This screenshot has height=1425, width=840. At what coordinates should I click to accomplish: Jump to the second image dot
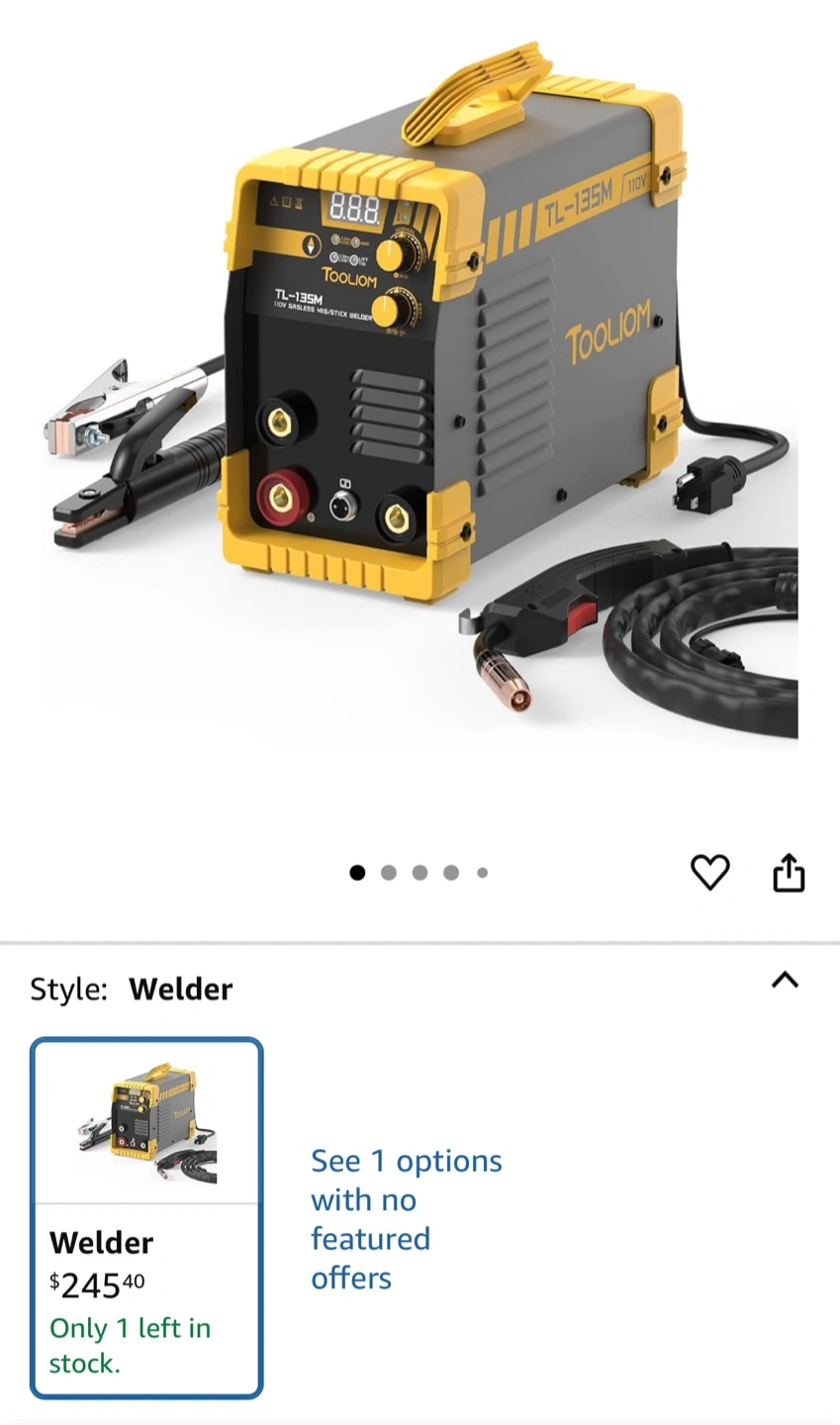click(389, 873)
